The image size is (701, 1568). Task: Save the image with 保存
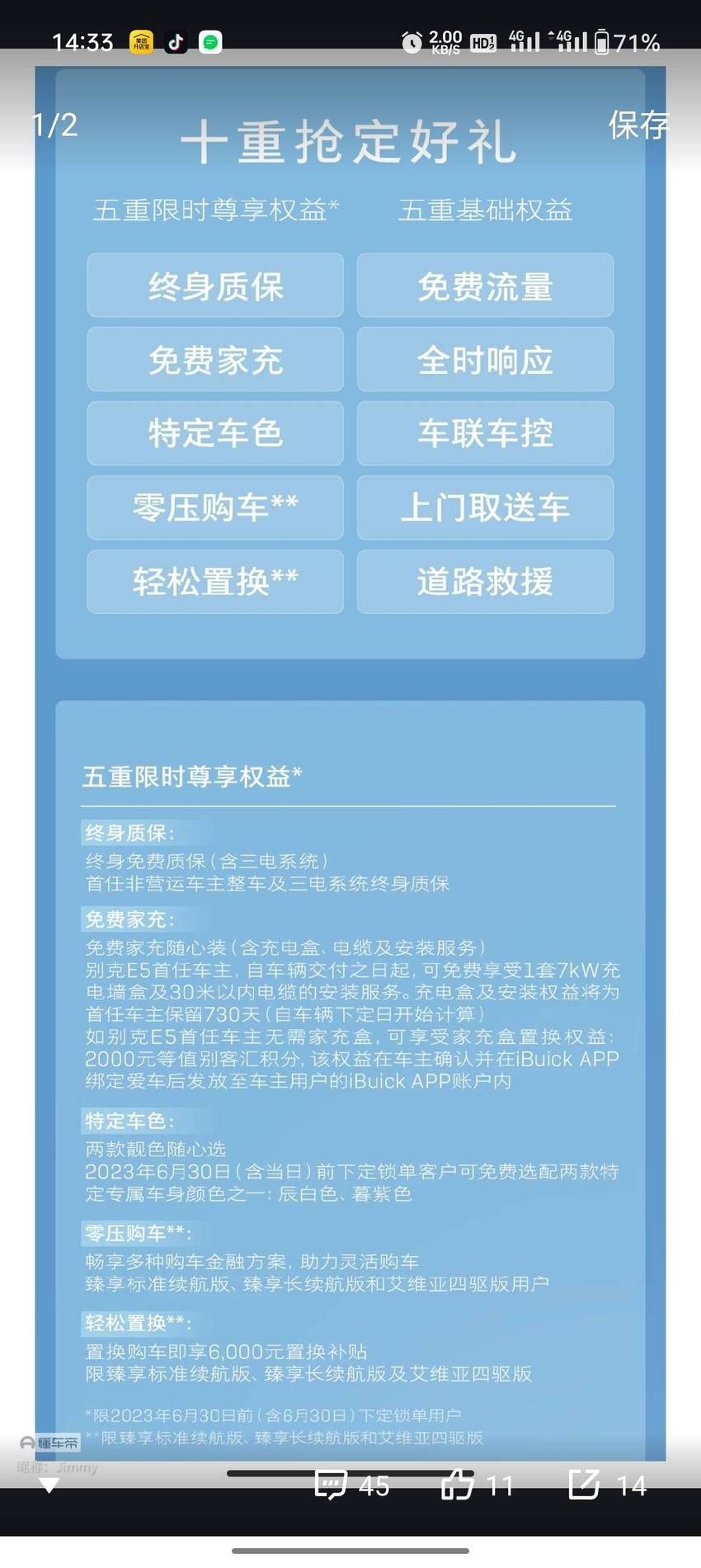[637, 125]
